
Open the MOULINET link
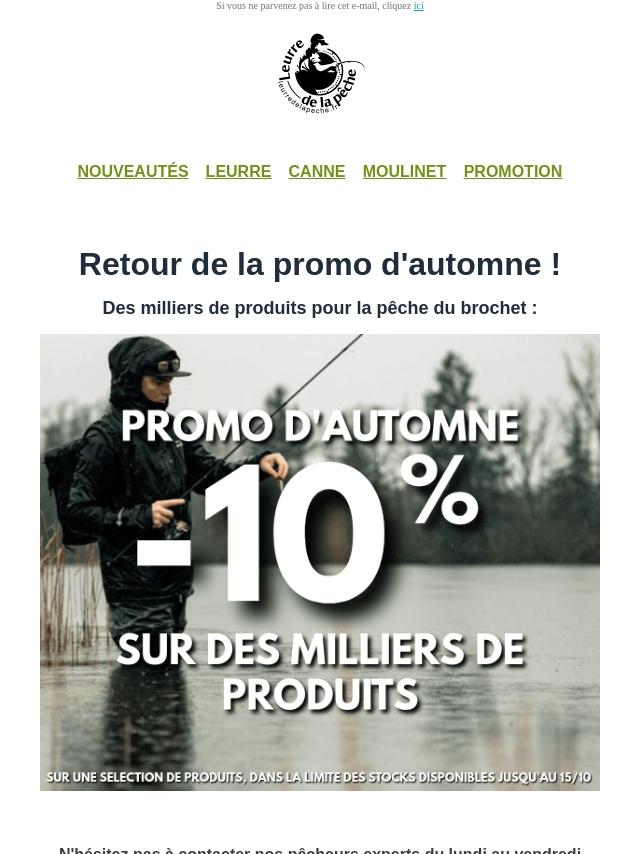pos(404,172)
